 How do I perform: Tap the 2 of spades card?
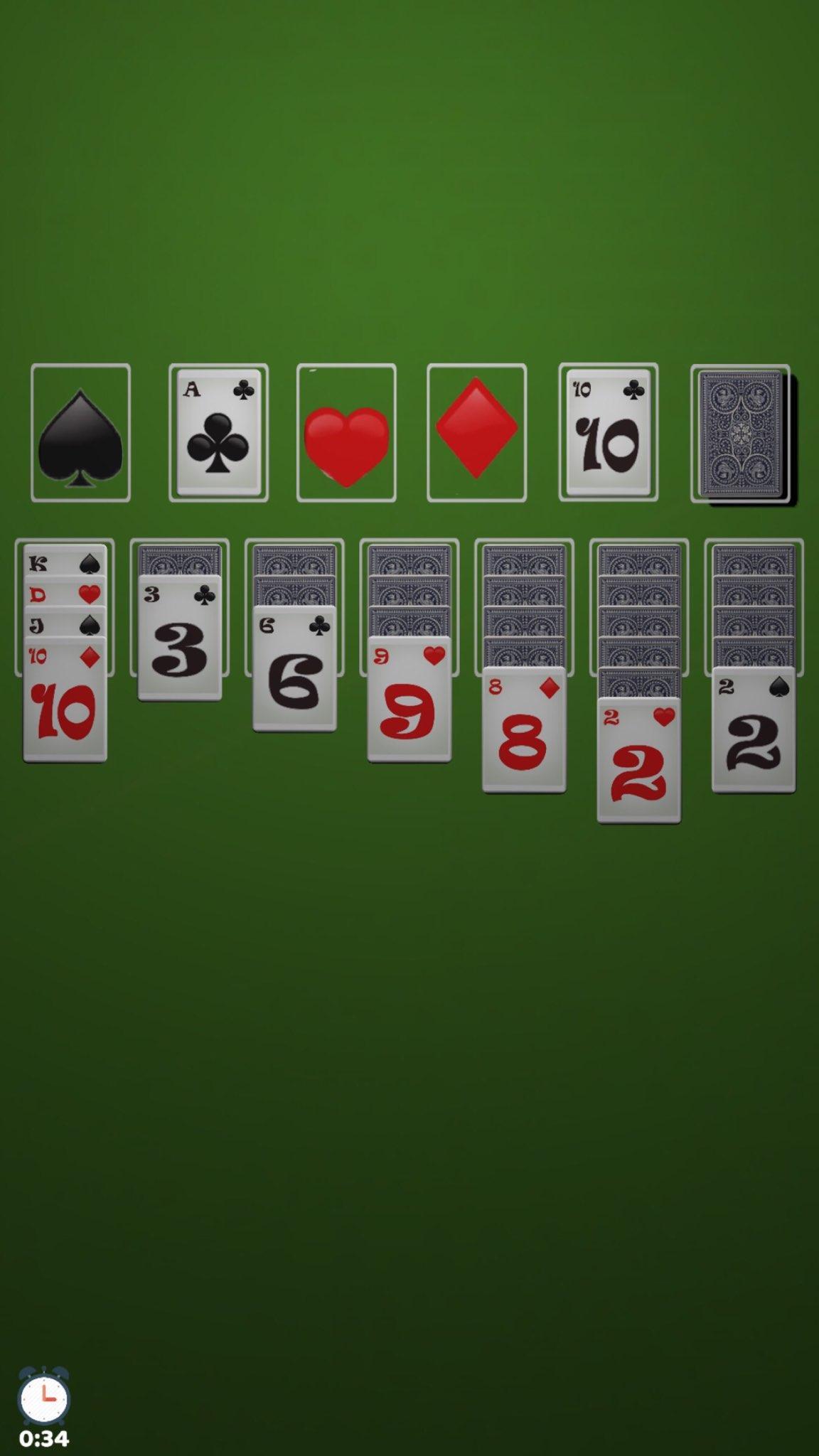[x=754, y=732]
